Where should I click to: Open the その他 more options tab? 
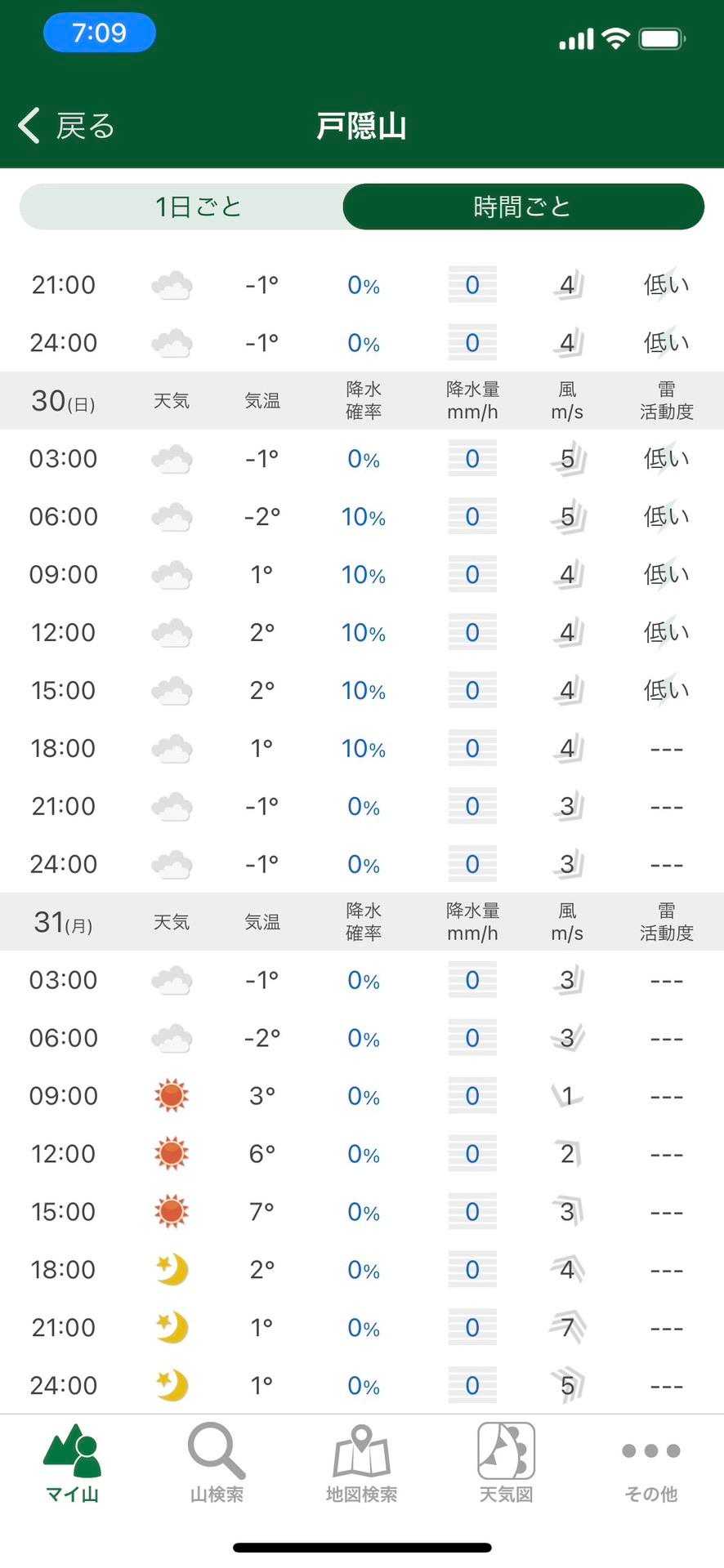click(x=650, y=1463)
